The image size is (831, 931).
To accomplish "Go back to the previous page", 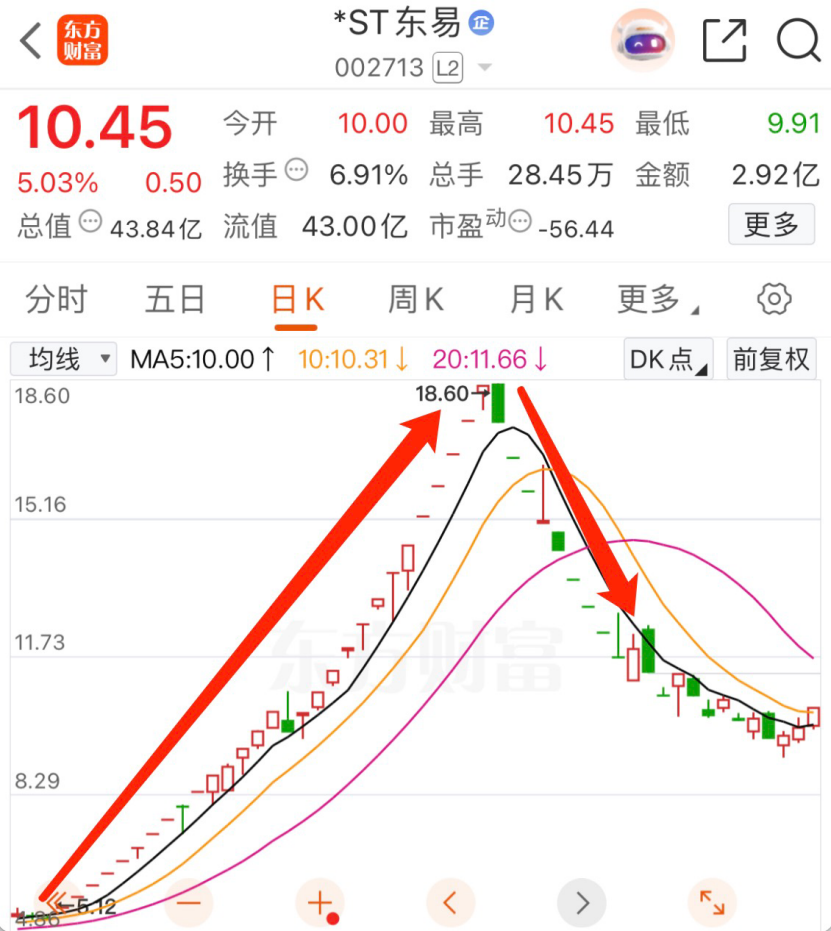I will [x=32, y=41].
